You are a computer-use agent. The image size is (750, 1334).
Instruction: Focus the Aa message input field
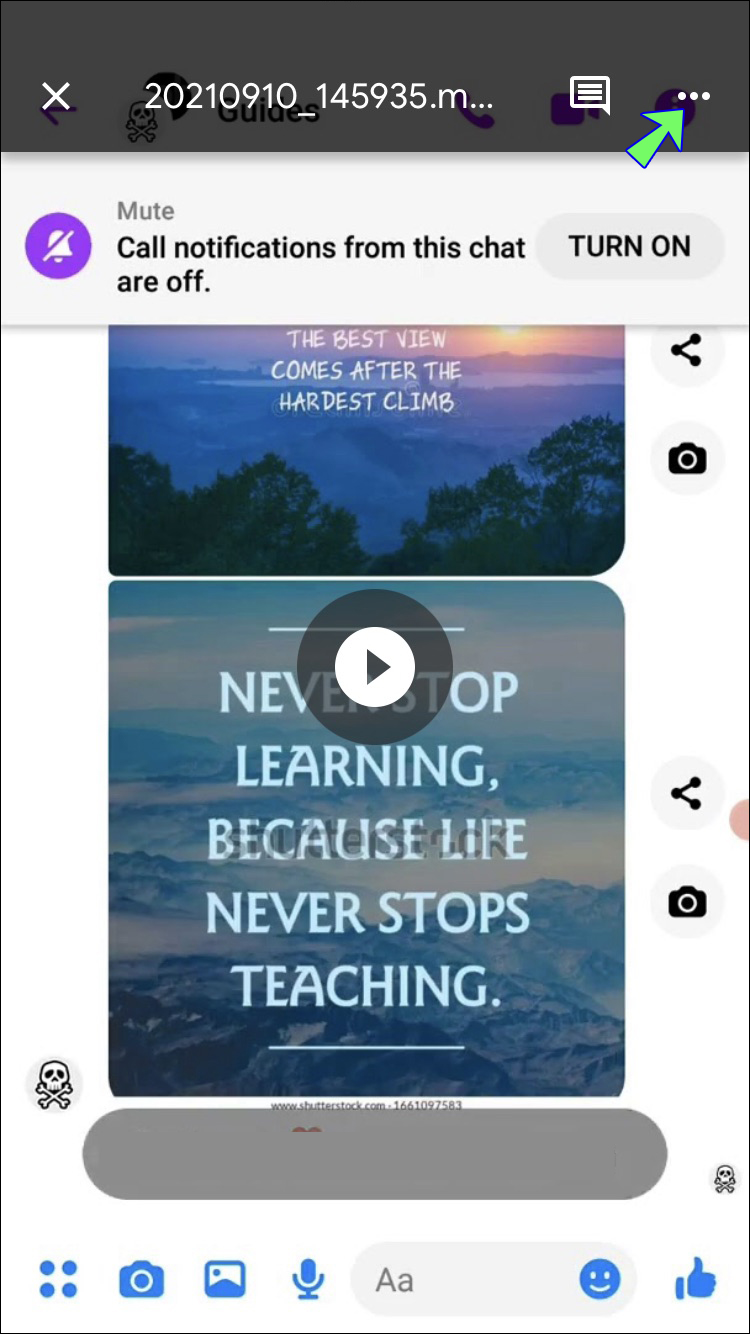click(x=465, y=1279)
